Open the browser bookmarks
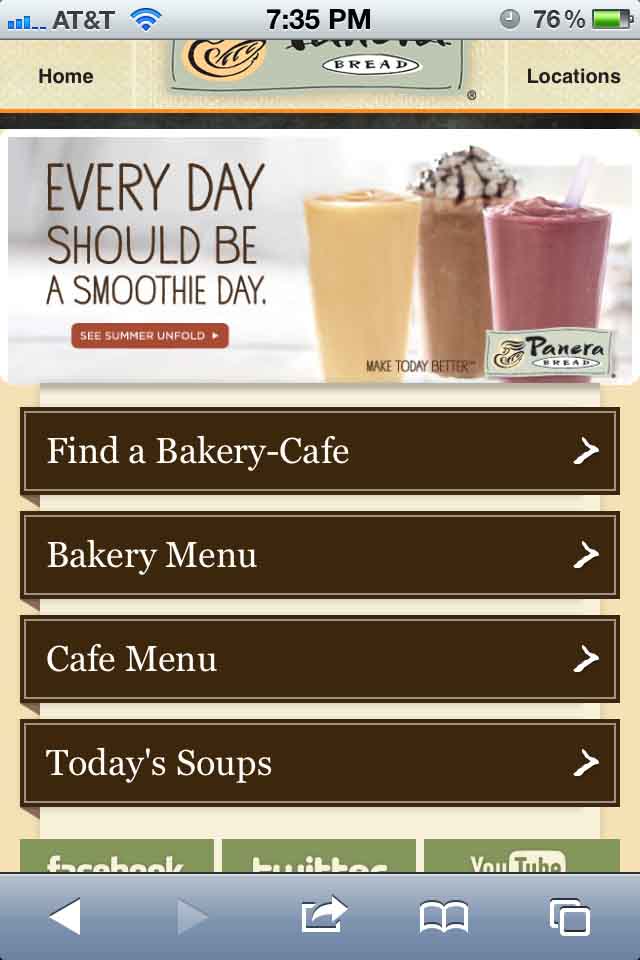 click(444, 916)
